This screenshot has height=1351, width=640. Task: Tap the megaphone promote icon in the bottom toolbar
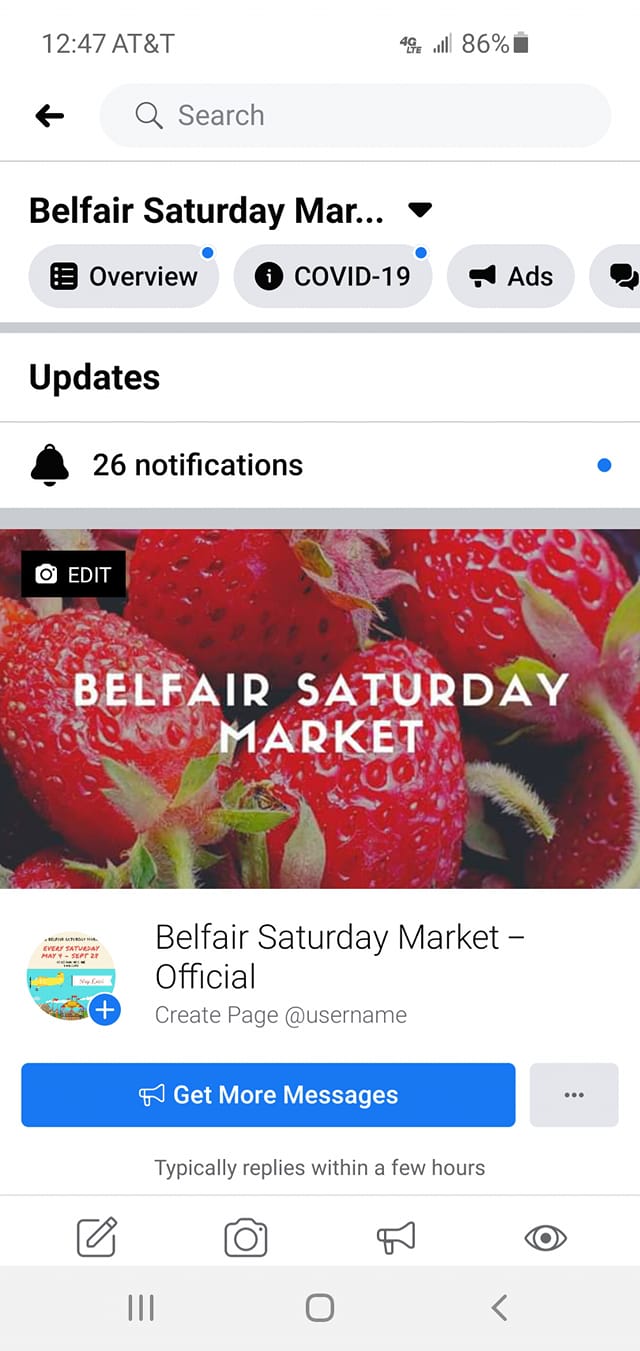tap(395, 1238)
